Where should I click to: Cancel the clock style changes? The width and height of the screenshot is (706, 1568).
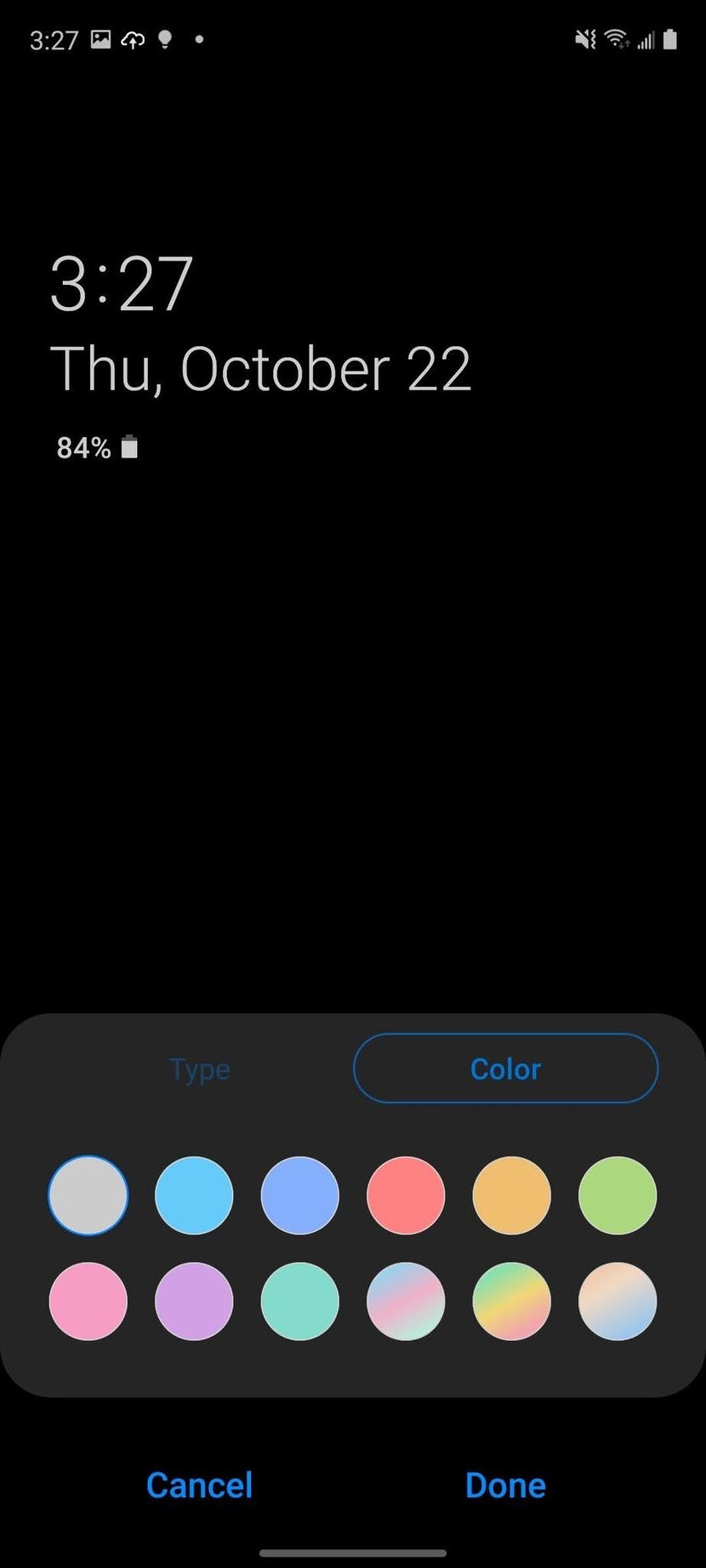coord(200,1486)
